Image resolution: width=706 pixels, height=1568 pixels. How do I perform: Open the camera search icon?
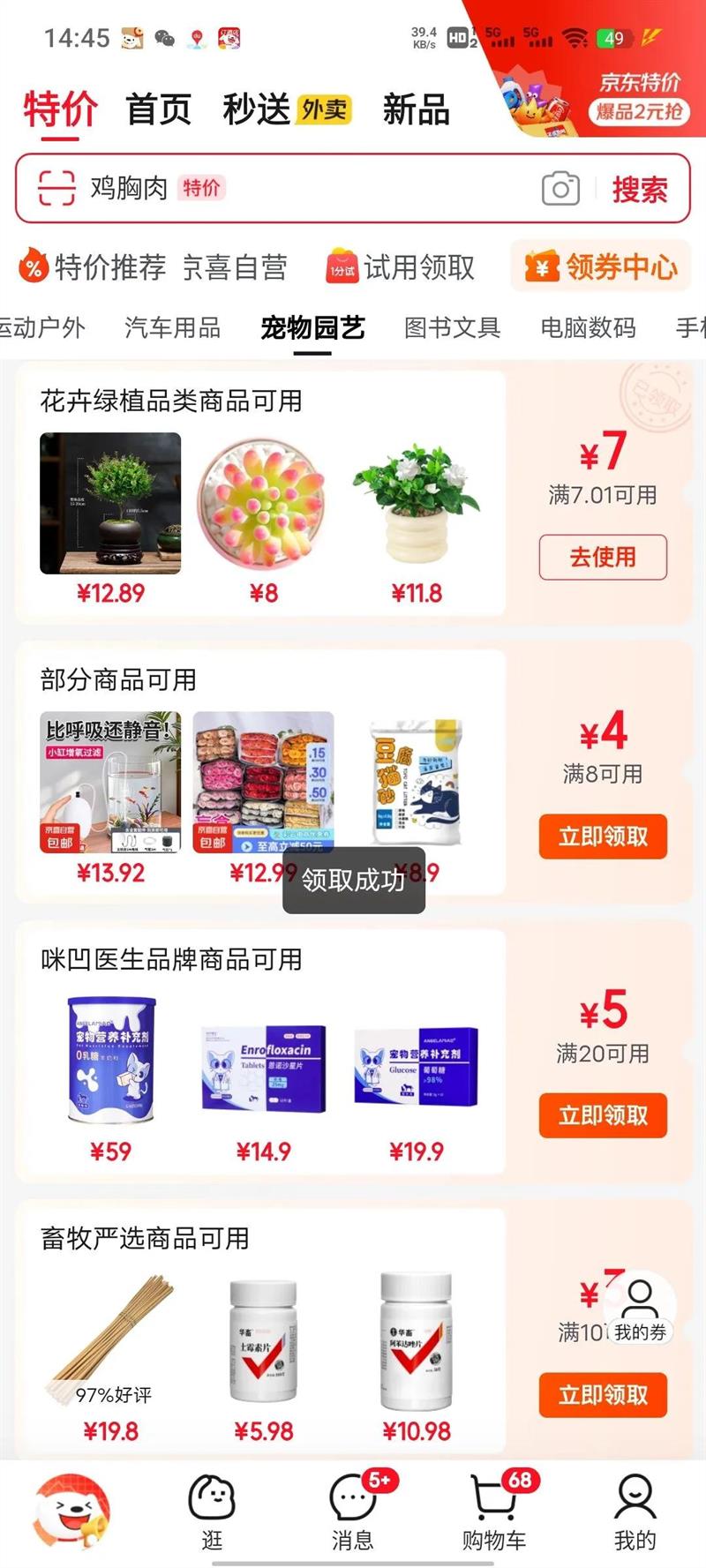tap(560, 189)
